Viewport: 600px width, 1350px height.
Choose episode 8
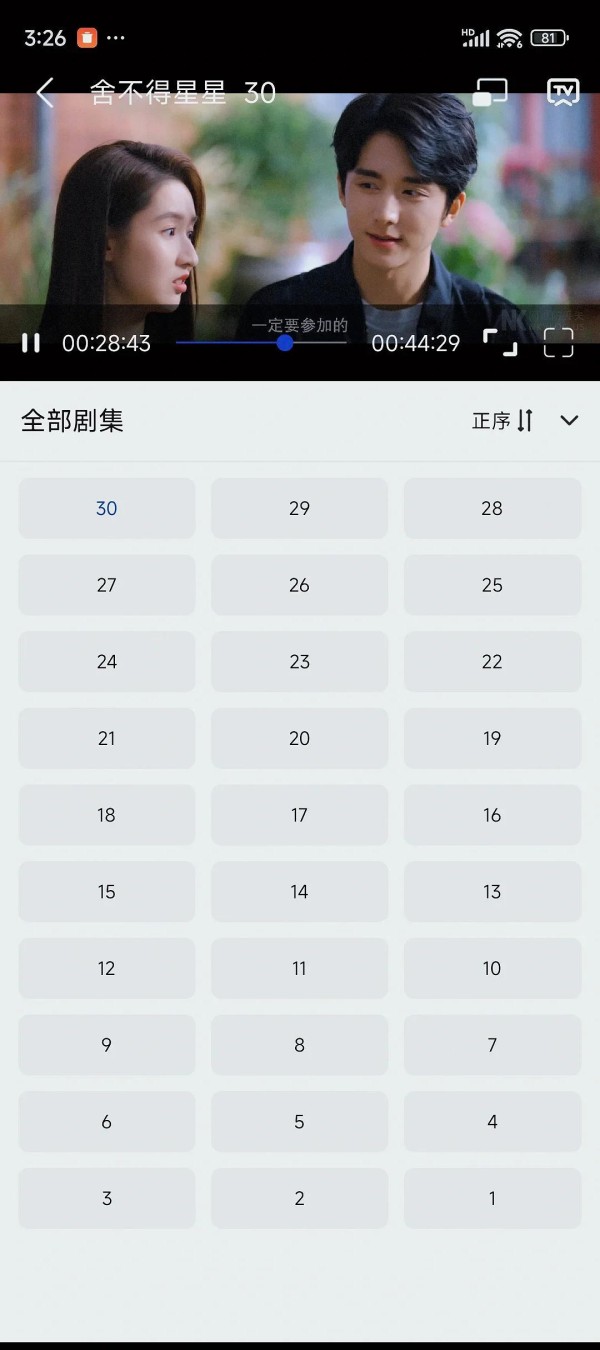pyautogui.click(x=299, y=1045)
